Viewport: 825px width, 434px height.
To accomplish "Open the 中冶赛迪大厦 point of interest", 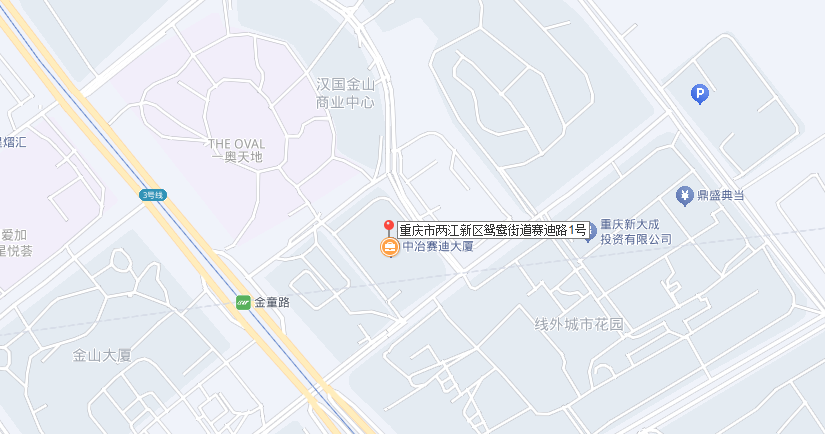I will pyautogui.click(x=388, y=248).
